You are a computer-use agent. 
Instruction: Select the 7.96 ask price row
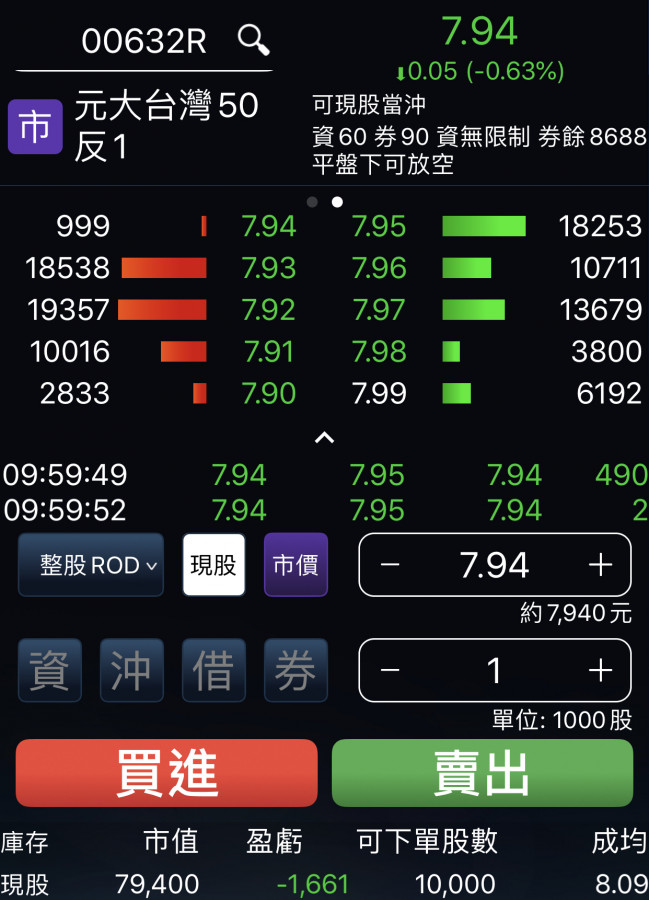point(379,268)
